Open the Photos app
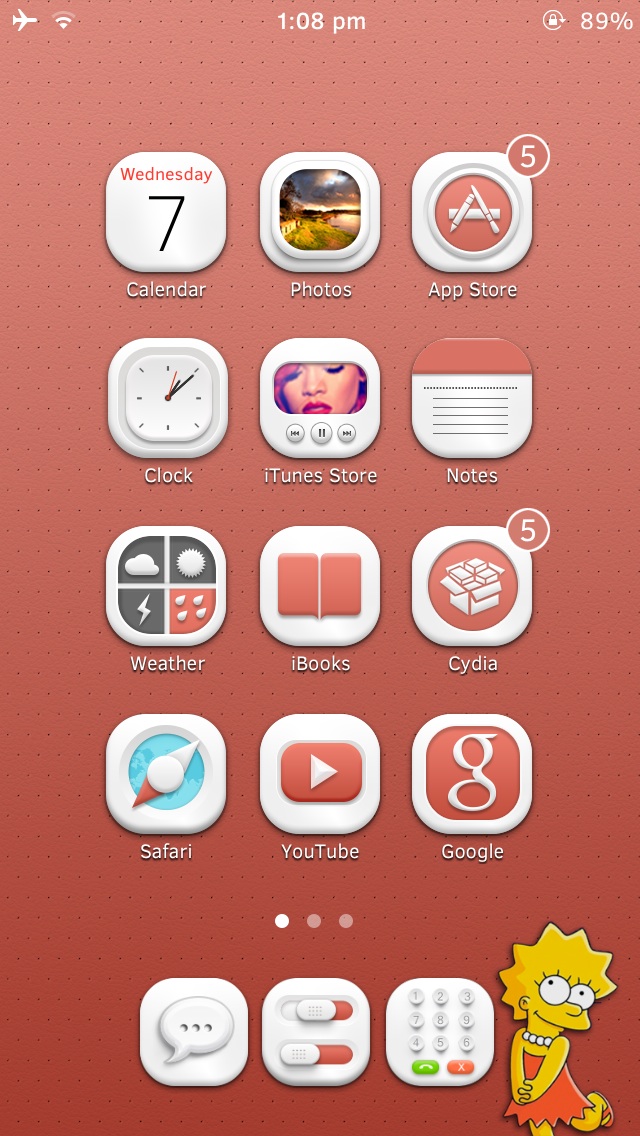This screenshot has height=1136, width=640. 320,212
